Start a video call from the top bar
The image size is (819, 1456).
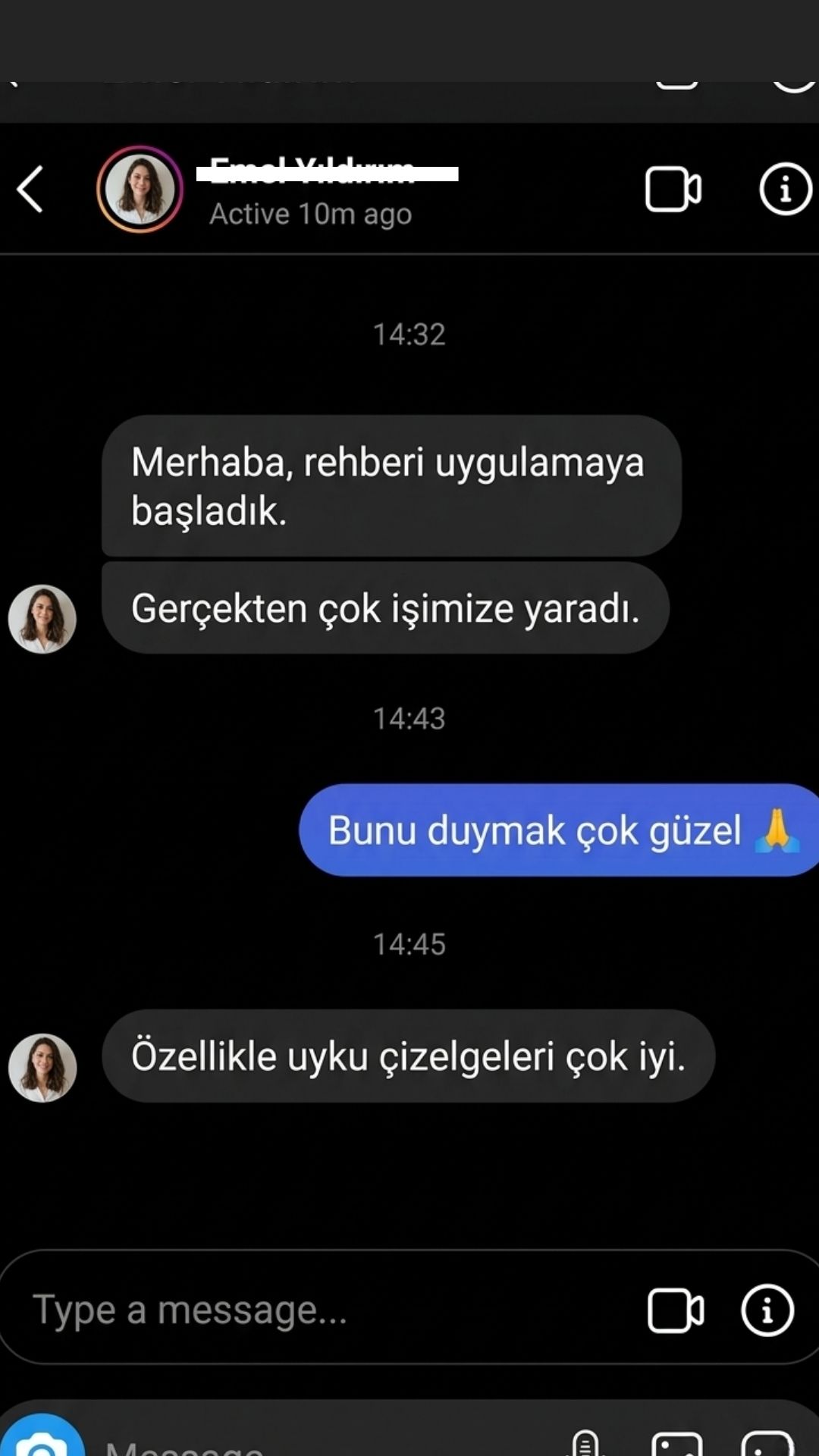coord(672,190)
